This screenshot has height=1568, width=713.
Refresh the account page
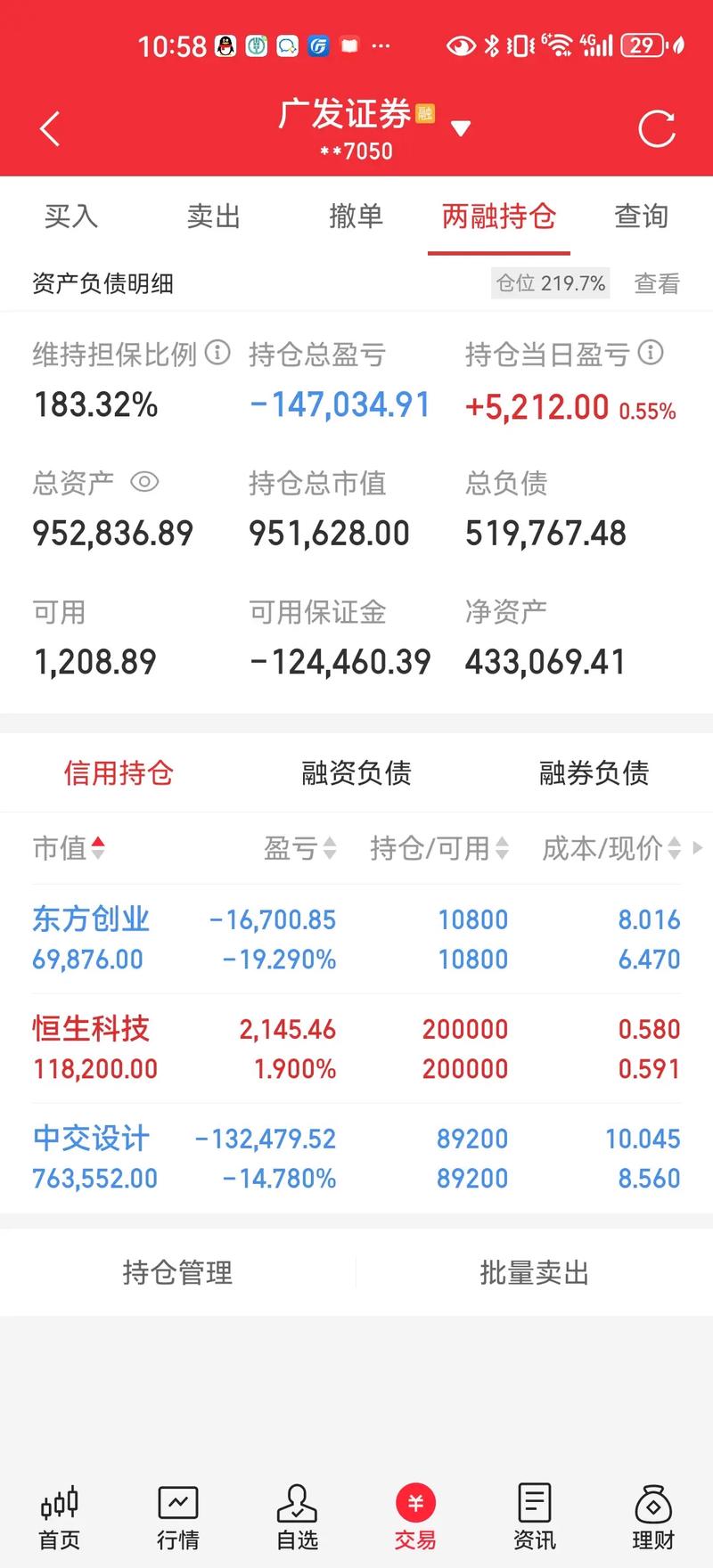coord(657,127)
